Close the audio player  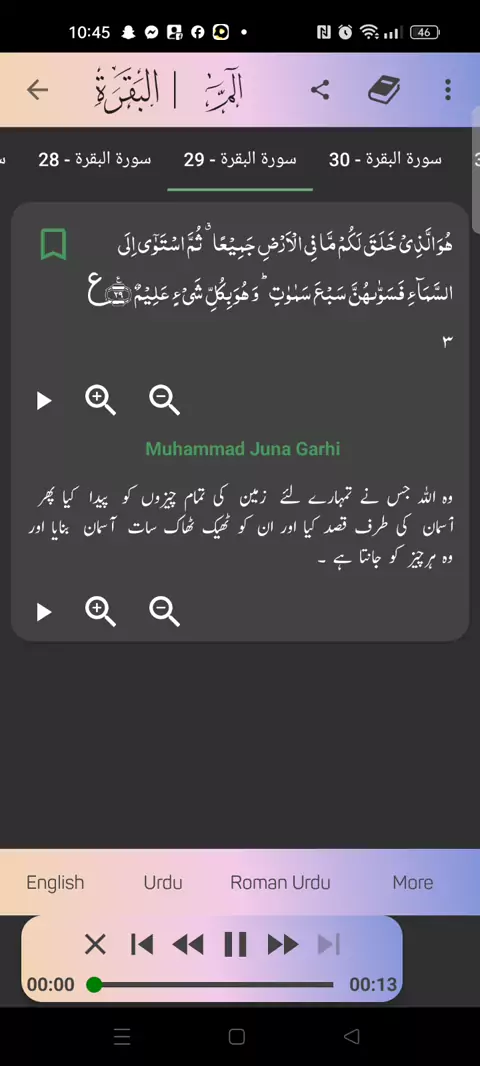pyautogui.click(x=95, y=944)
